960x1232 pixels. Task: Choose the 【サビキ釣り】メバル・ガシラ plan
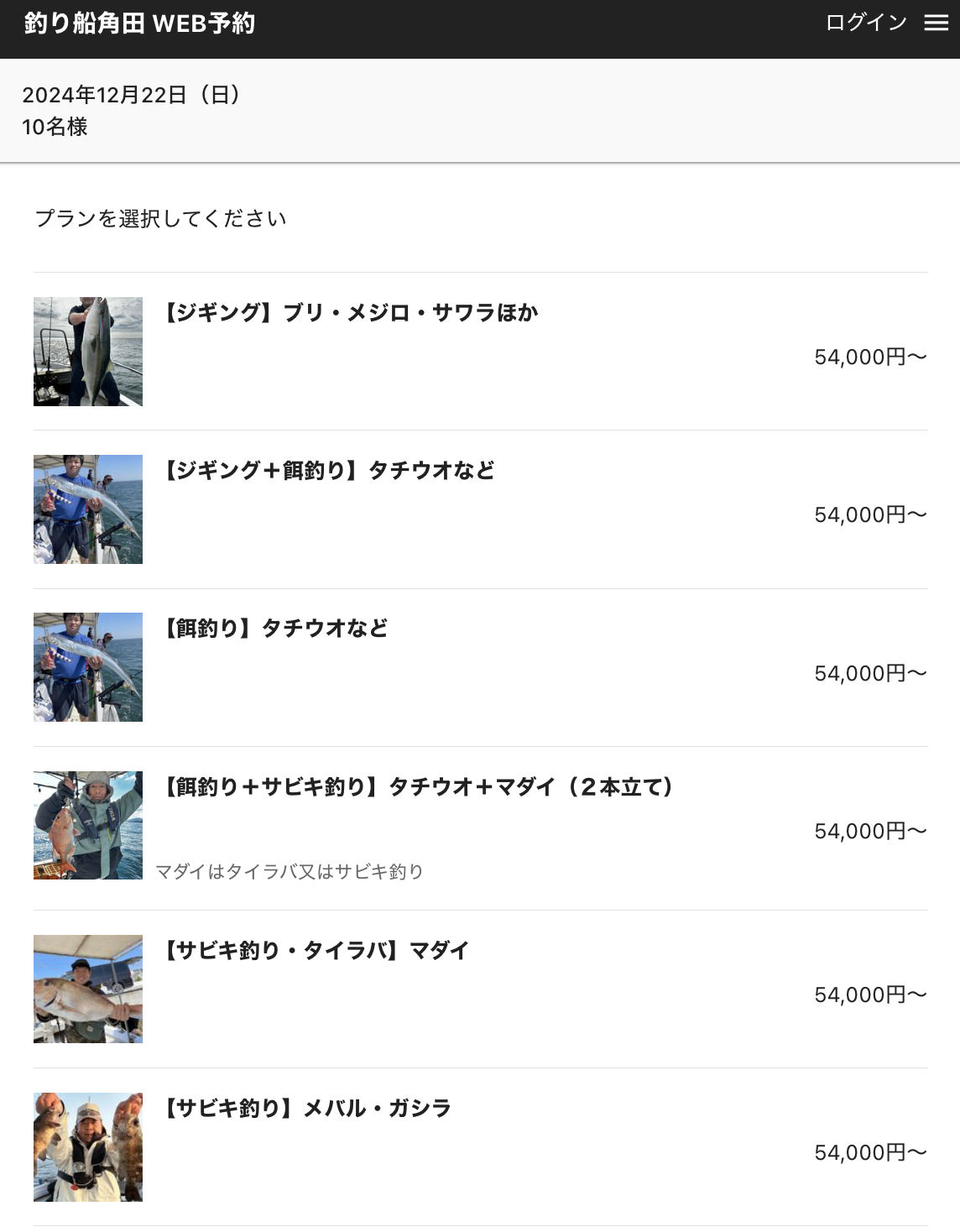[307, 1109]
